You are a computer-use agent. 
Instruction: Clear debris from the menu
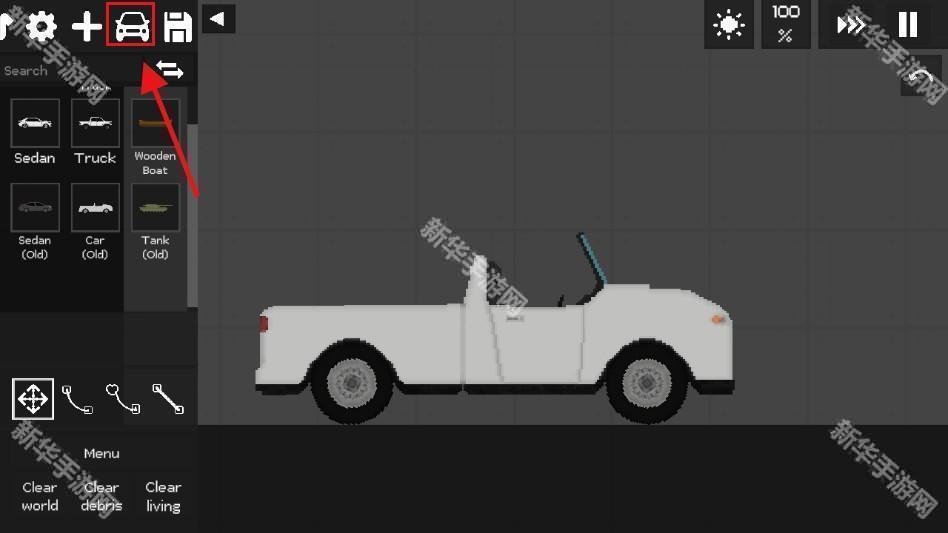click(x=101, y=496)
